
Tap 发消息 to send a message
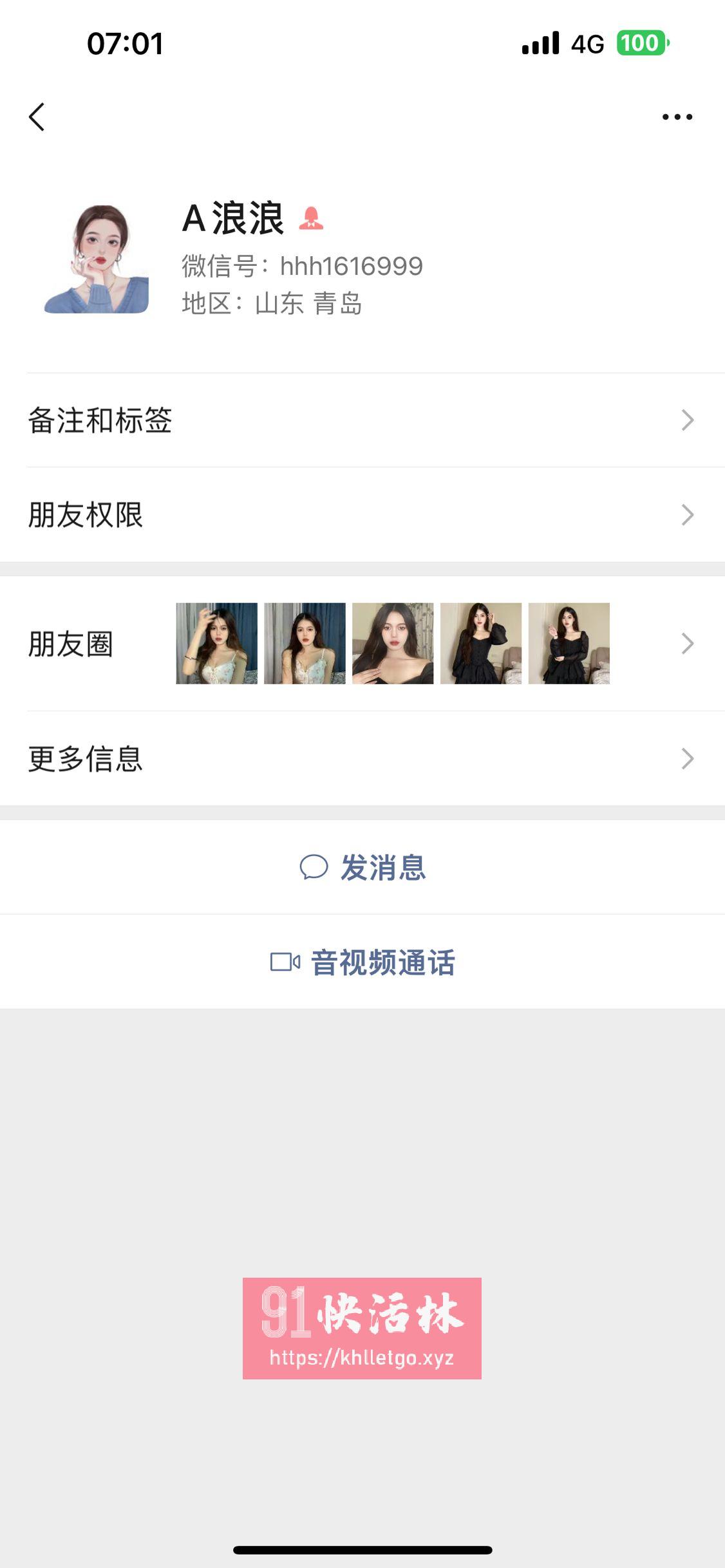point(362,867)
